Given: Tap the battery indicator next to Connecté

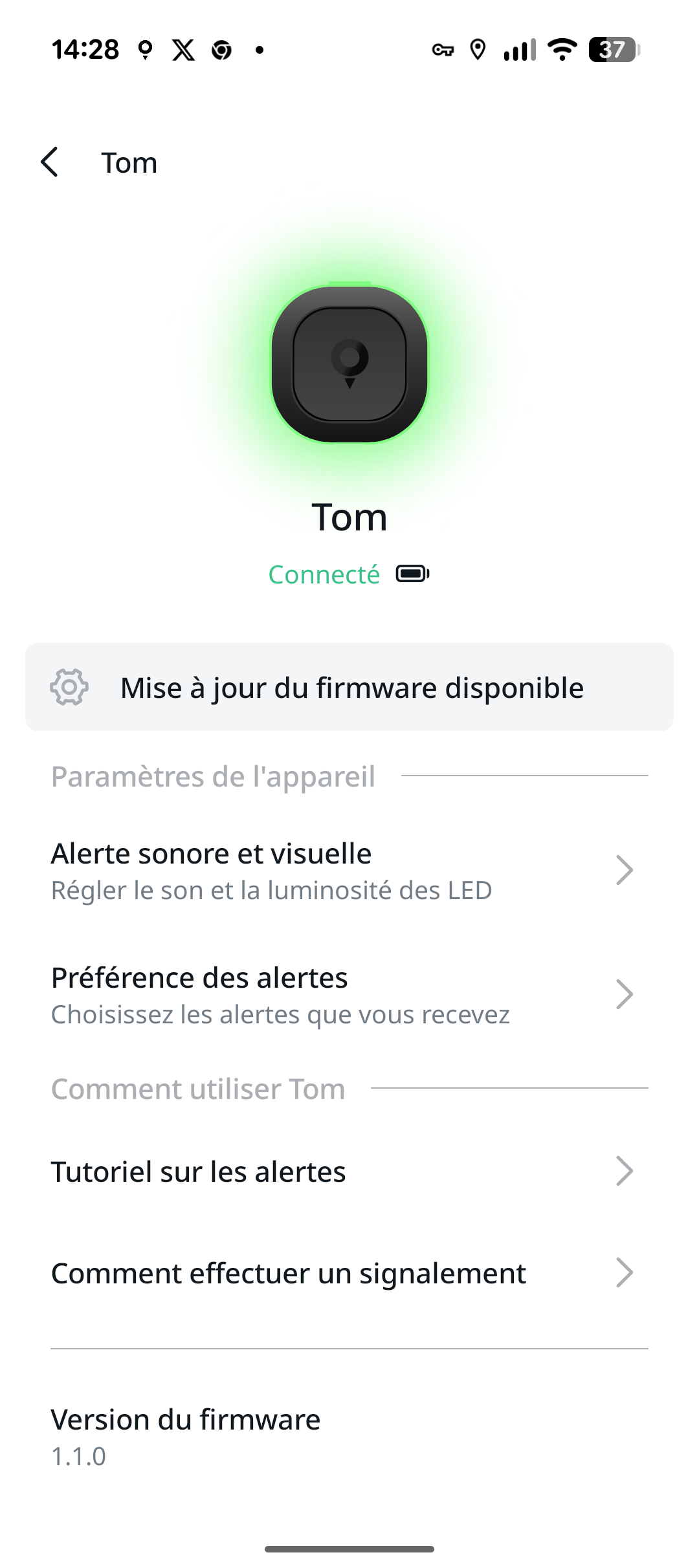Looking at the screenshot, I should [414, 574].
